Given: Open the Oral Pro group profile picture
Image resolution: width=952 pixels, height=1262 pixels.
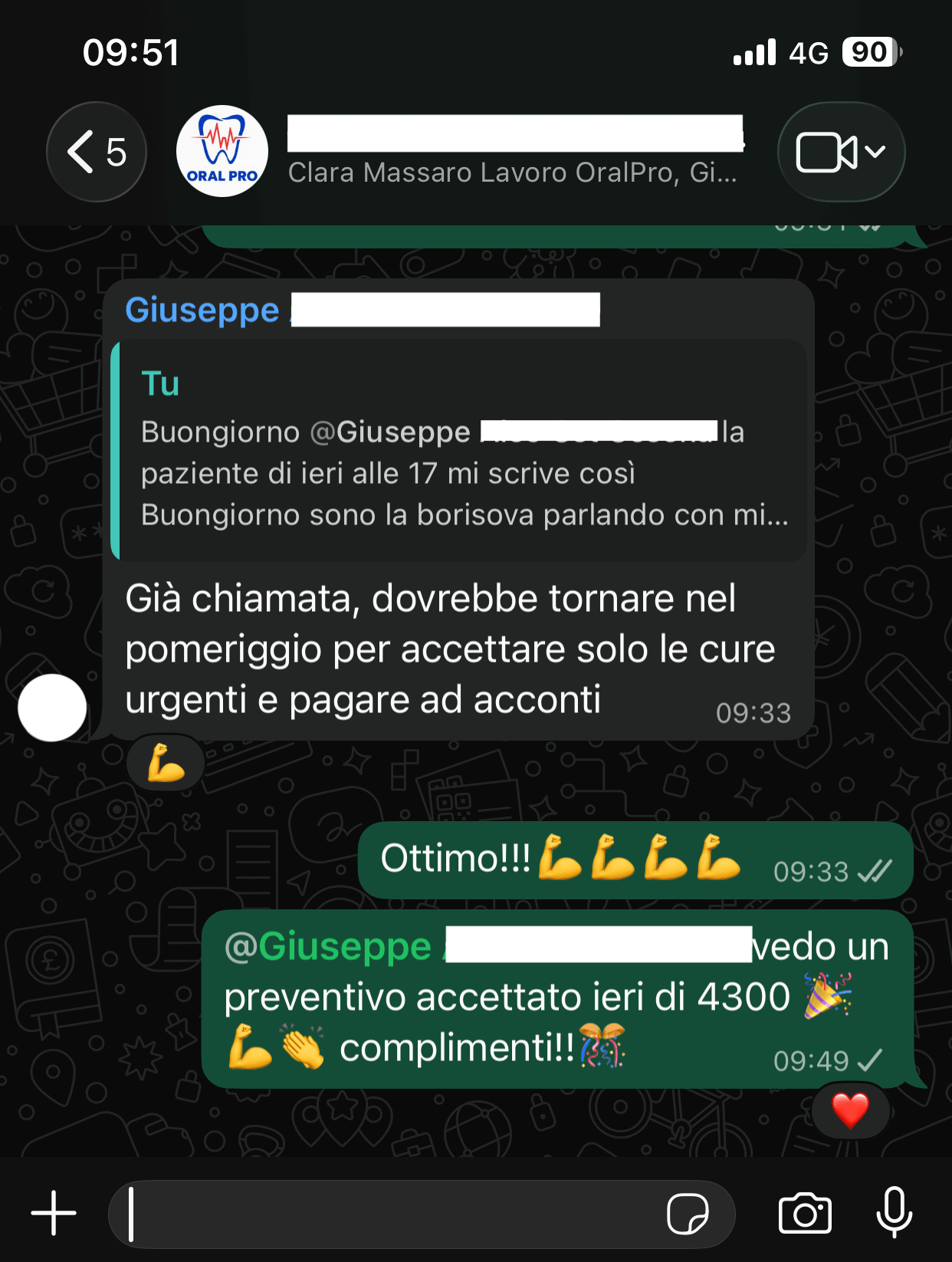Looking at the screenshot, I should click(x=222, y=152).
